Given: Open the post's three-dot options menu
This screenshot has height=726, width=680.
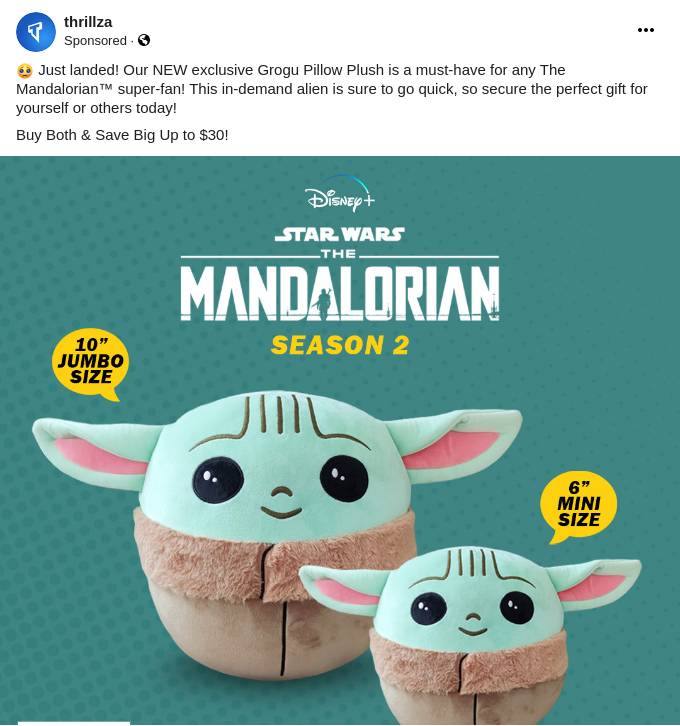Looking at the screenshot, I should pos(646,30).
